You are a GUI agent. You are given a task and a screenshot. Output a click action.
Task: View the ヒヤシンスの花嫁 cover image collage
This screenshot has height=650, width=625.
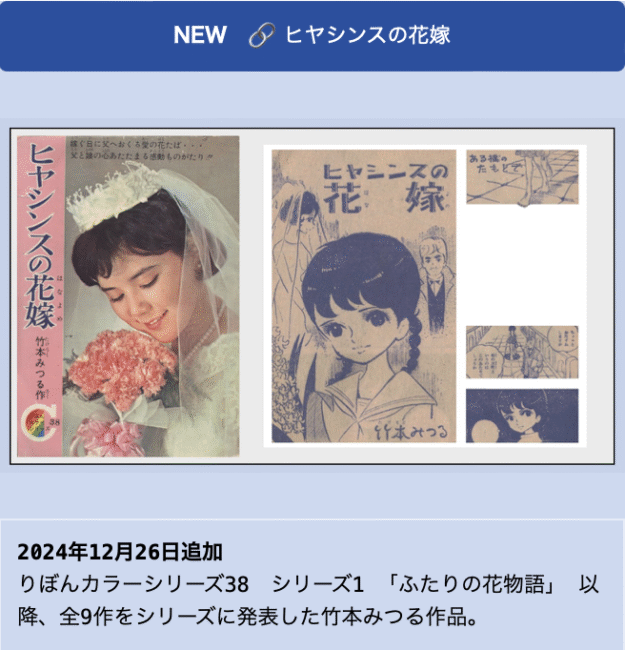(312, 296)
